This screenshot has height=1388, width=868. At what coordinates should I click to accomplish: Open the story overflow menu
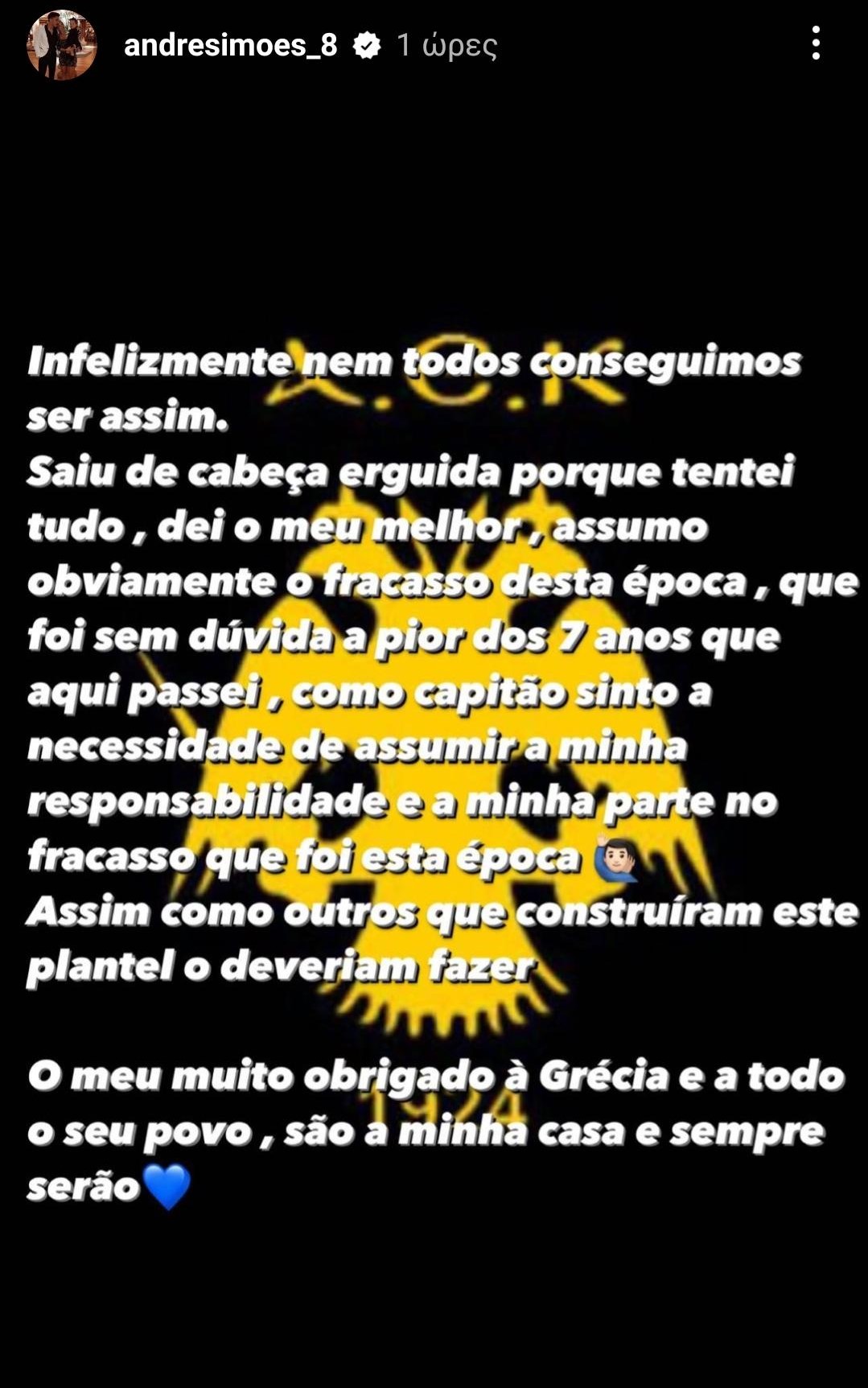point(816,43)
